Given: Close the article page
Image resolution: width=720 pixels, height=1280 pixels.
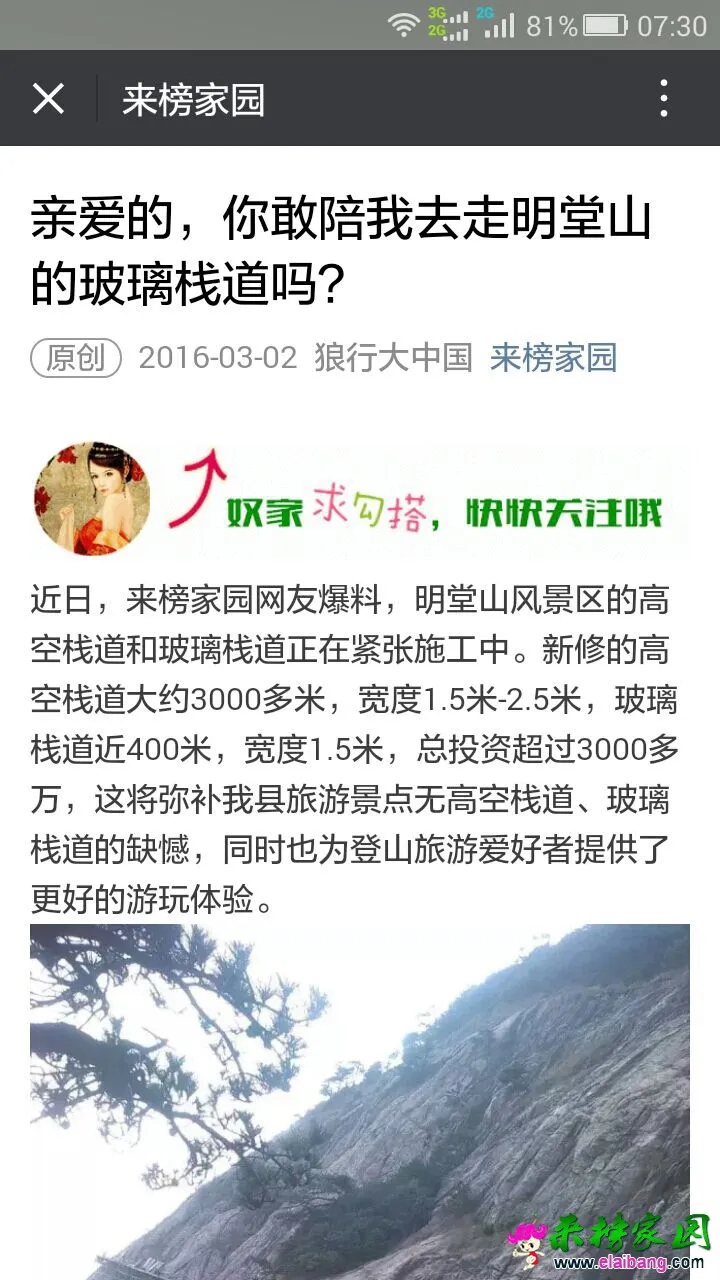Looking at the screenshot, I should 48,99.
